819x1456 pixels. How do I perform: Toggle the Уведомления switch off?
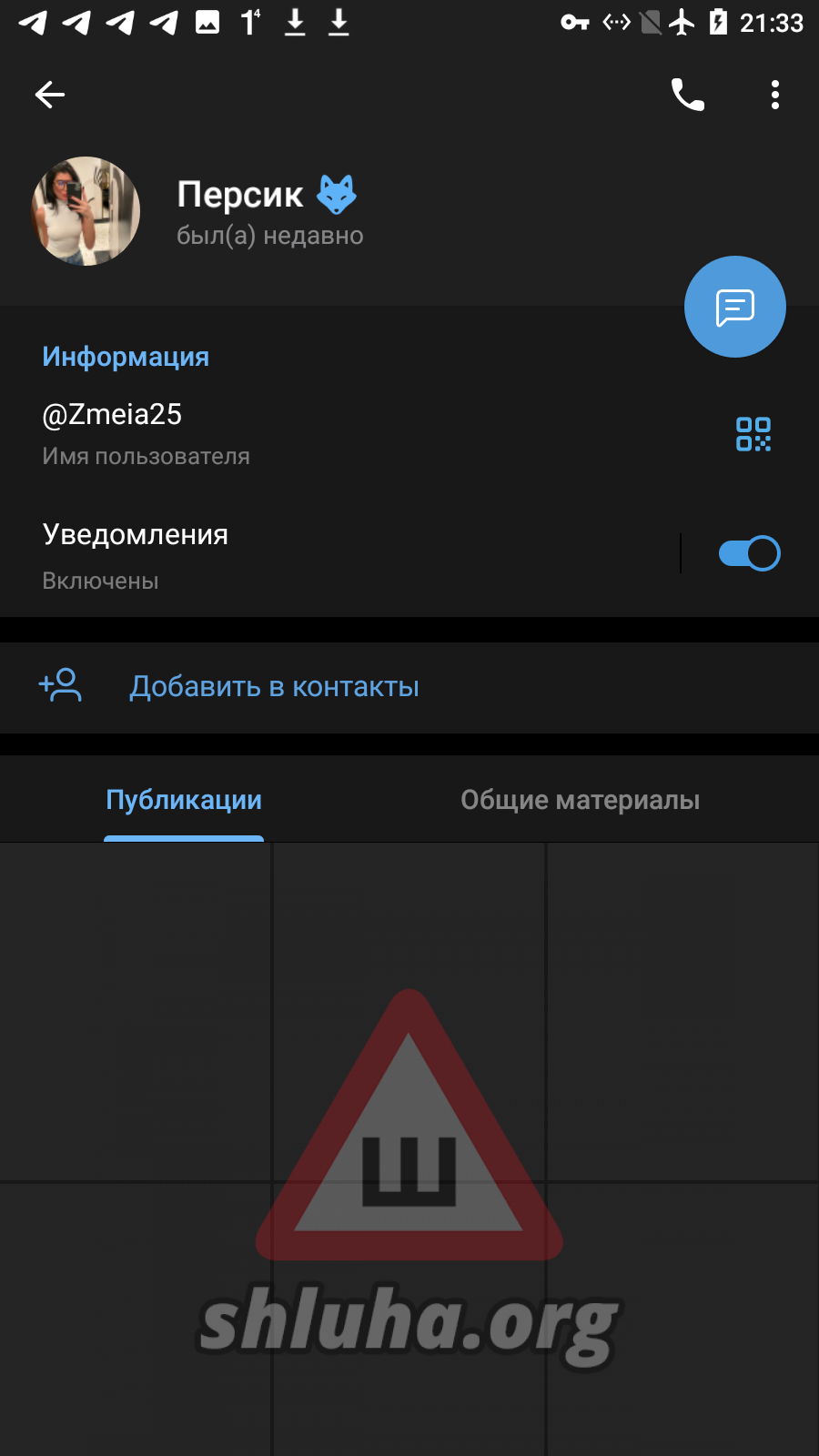tap(750, 553)
